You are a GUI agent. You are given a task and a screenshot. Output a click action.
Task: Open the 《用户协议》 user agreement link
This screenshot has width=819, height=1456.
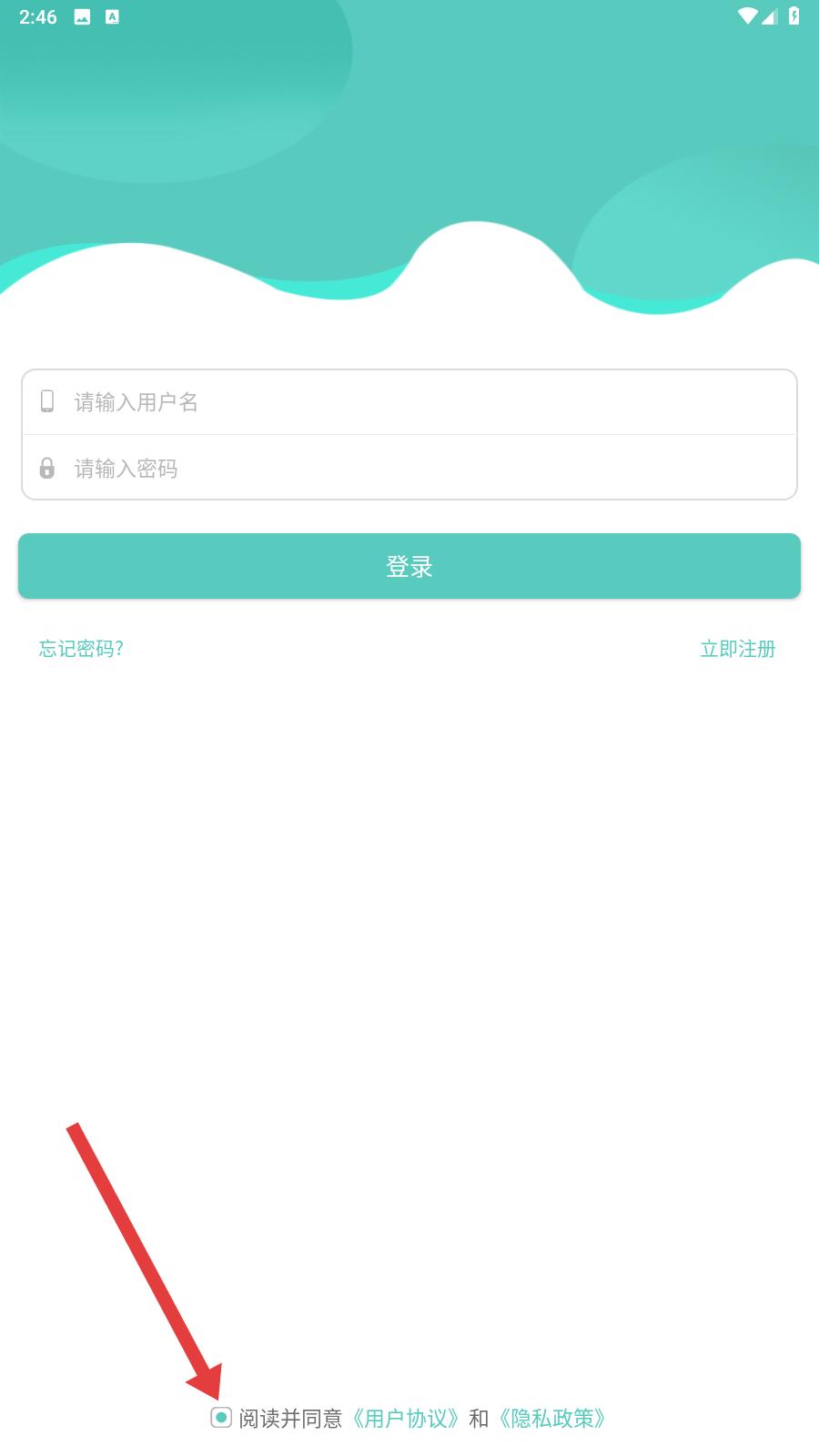point(405,1418)
